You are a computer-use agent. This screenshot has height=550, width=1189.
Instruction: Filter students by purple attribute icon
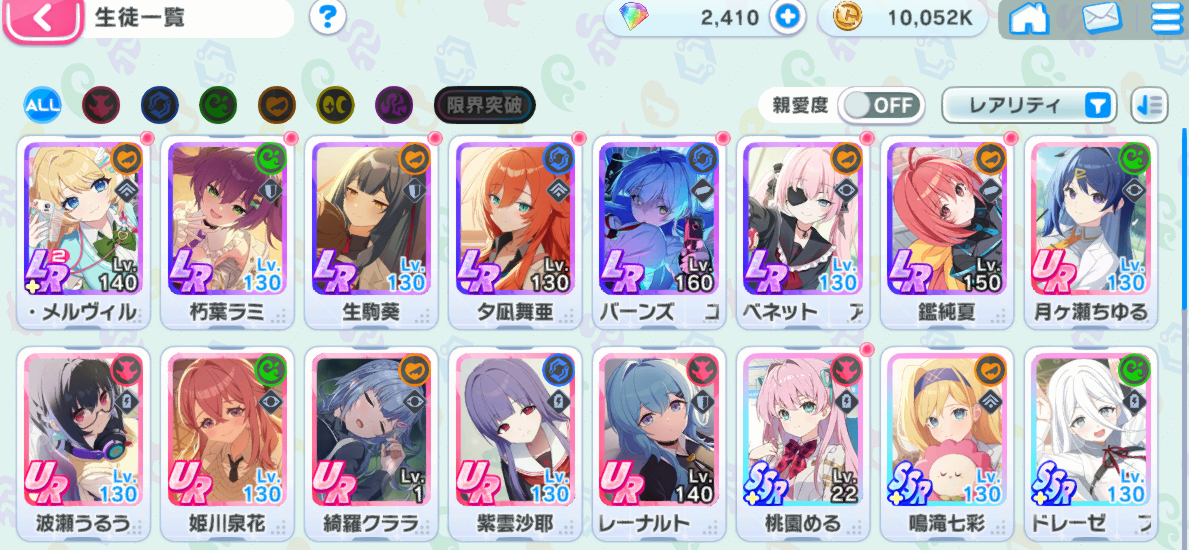[x=394, y=103]
